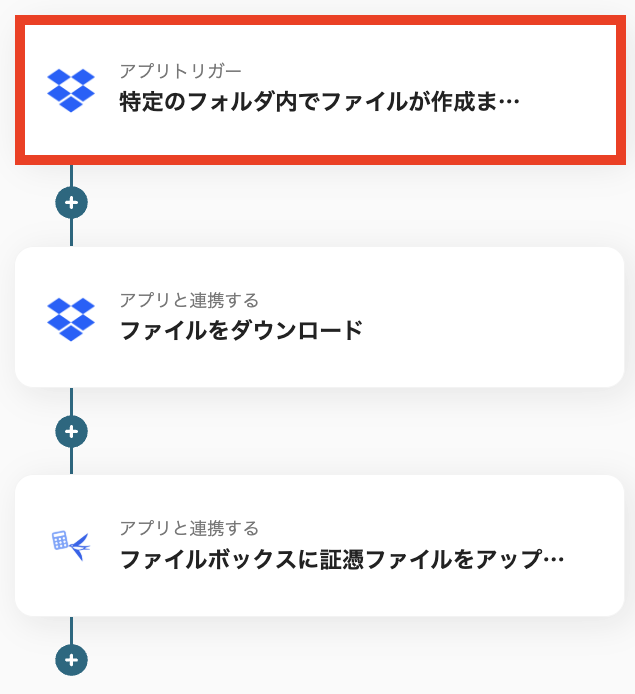The height and width of the screenshot is (694, 635).
Task: Add a step after the アプリトリガー card
Action: click(x=71, y=203)
